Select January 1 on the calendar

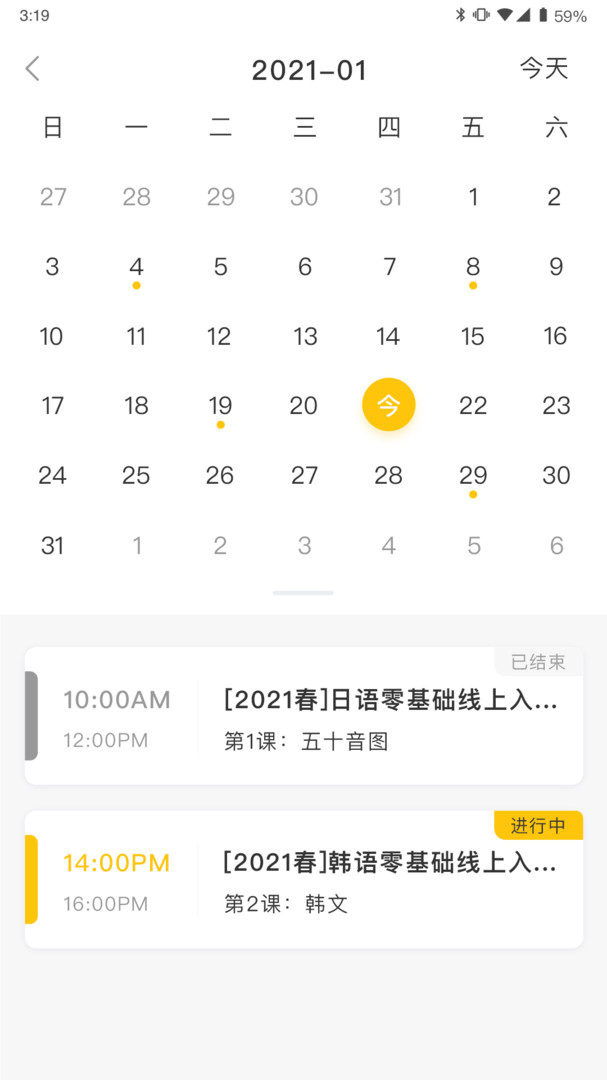tap(473, 197)
